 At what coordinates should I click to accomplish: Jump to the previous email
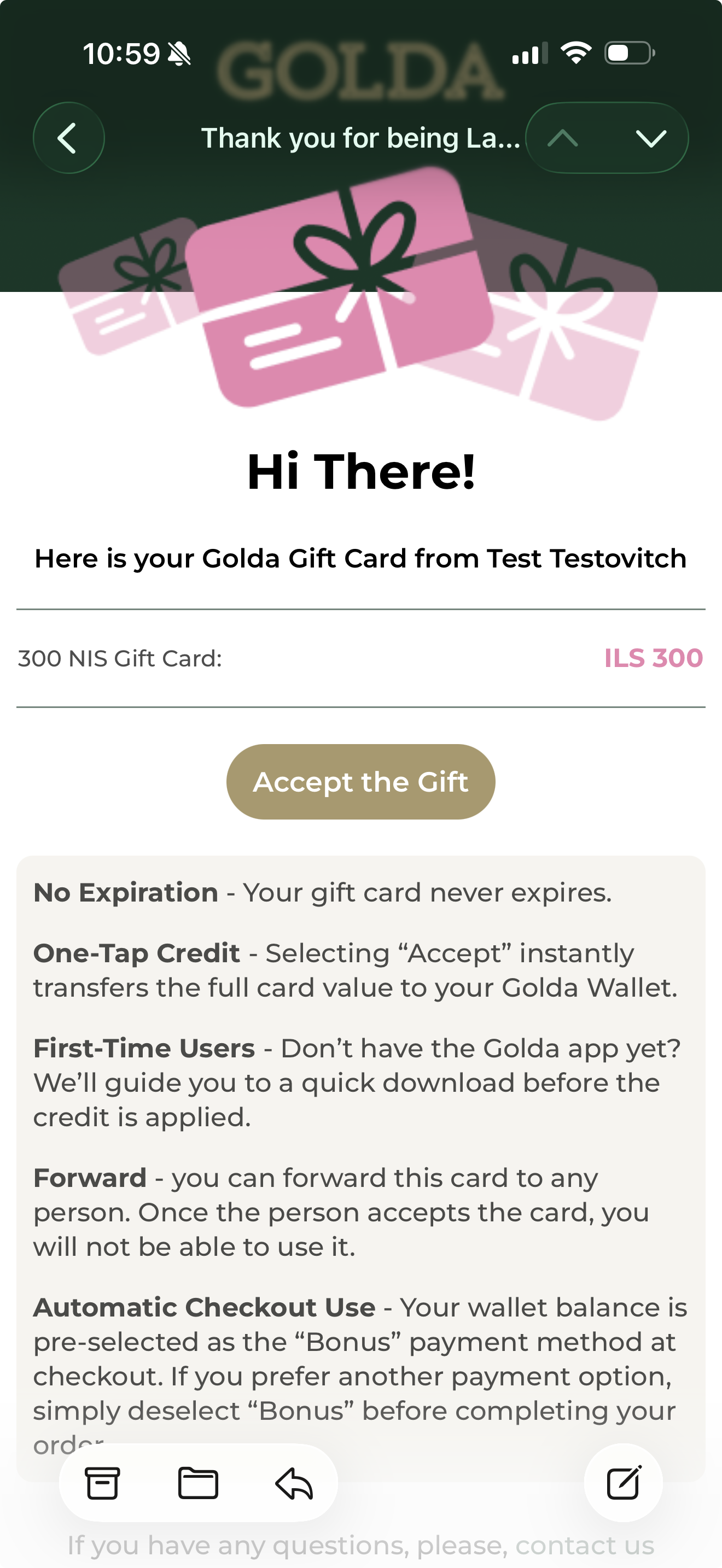click(x=563, y=138)
